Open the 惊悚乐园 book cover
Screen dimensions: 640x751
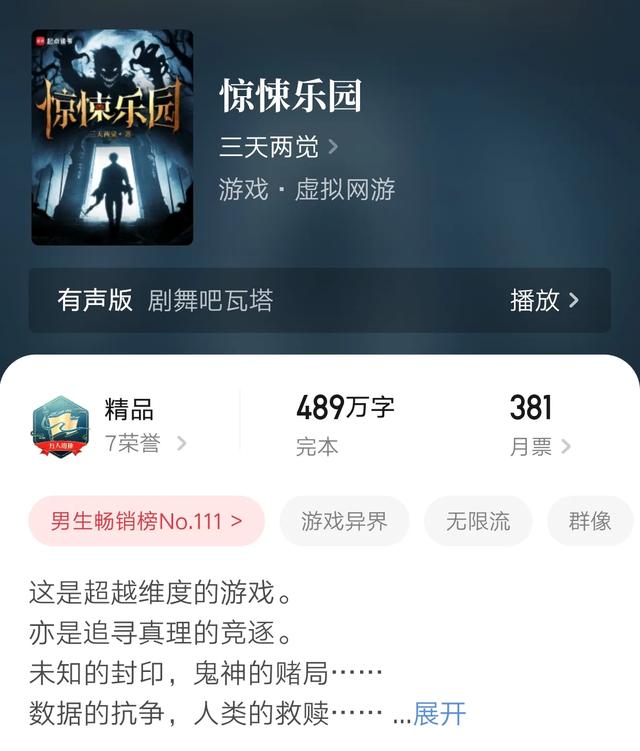112,137
